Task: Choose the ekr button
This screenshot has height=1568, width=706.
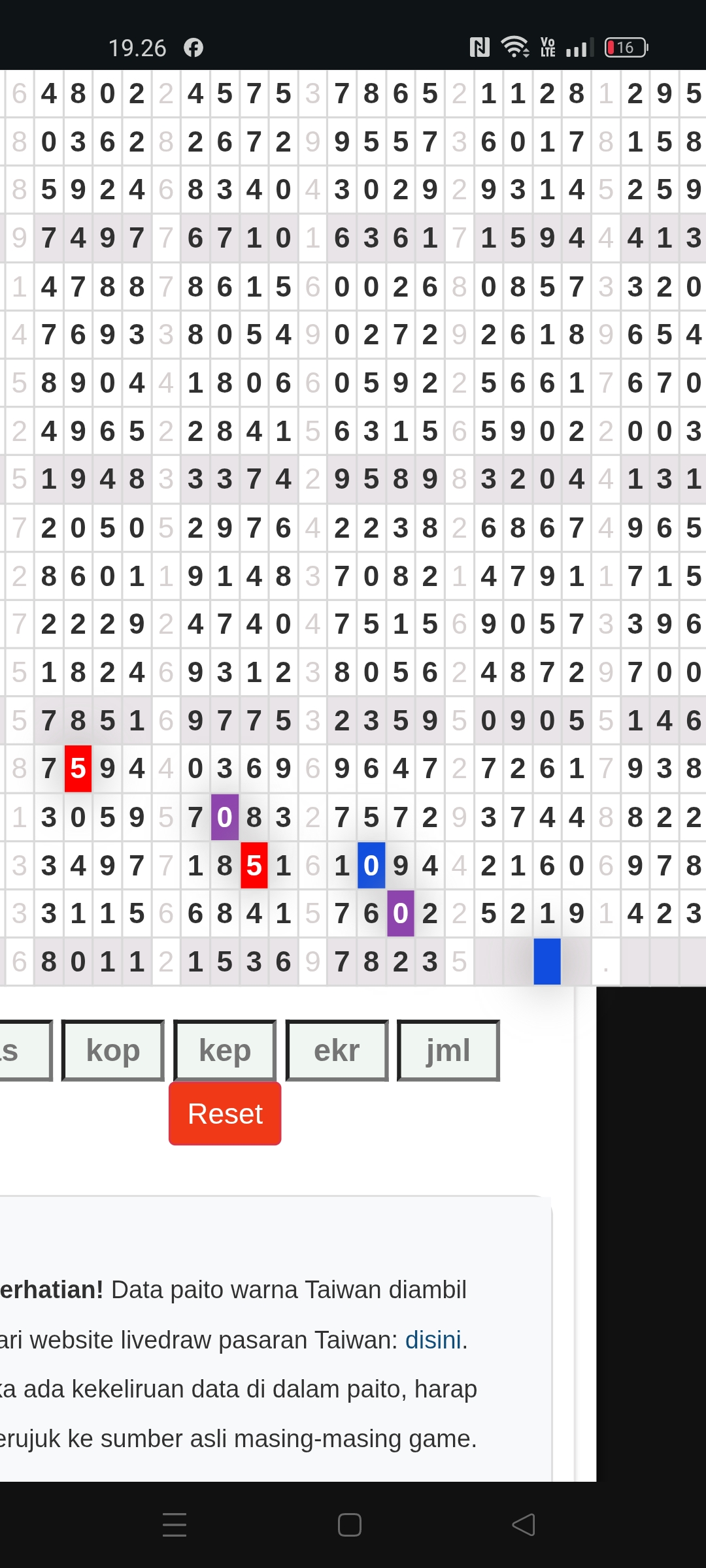Action: 337,1051
